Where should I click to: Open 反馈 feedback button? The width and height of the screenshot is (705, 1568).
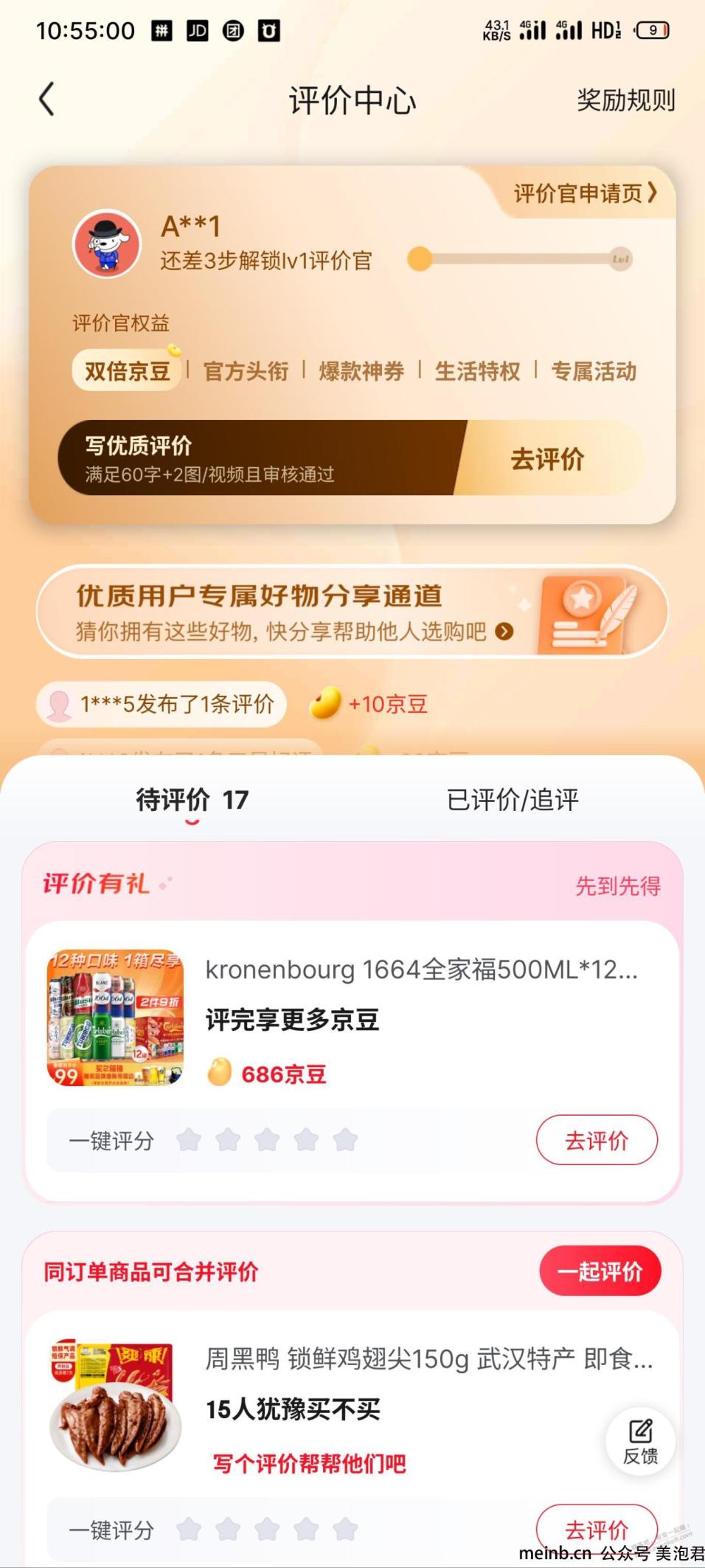coord(640,1441)
